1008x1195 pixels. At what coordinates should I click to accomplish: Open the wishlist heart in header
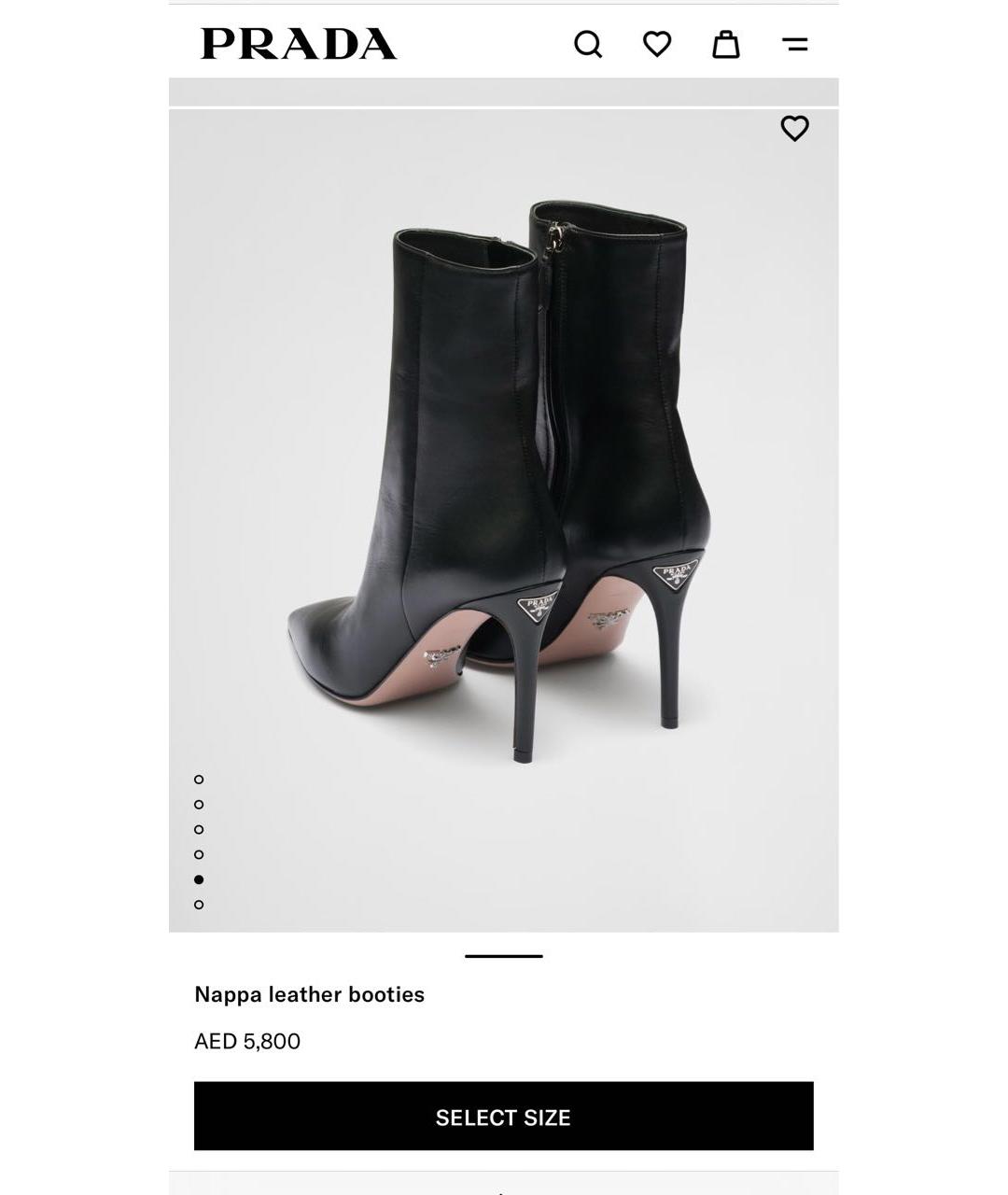pyautogui.click(x=657, y=44)
